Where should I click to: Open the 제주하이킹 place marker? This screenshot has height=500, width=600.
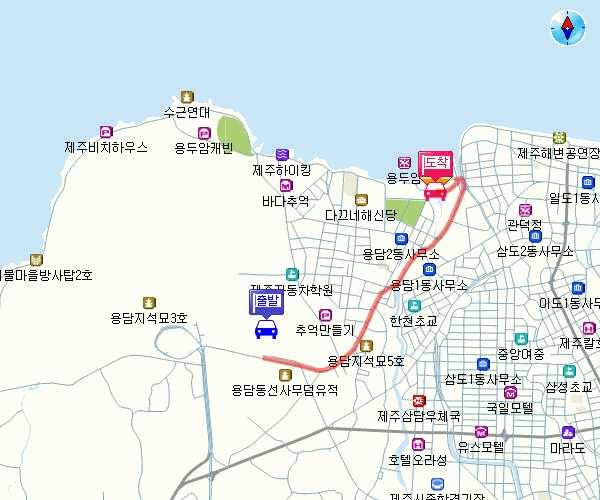pos(282,155)
